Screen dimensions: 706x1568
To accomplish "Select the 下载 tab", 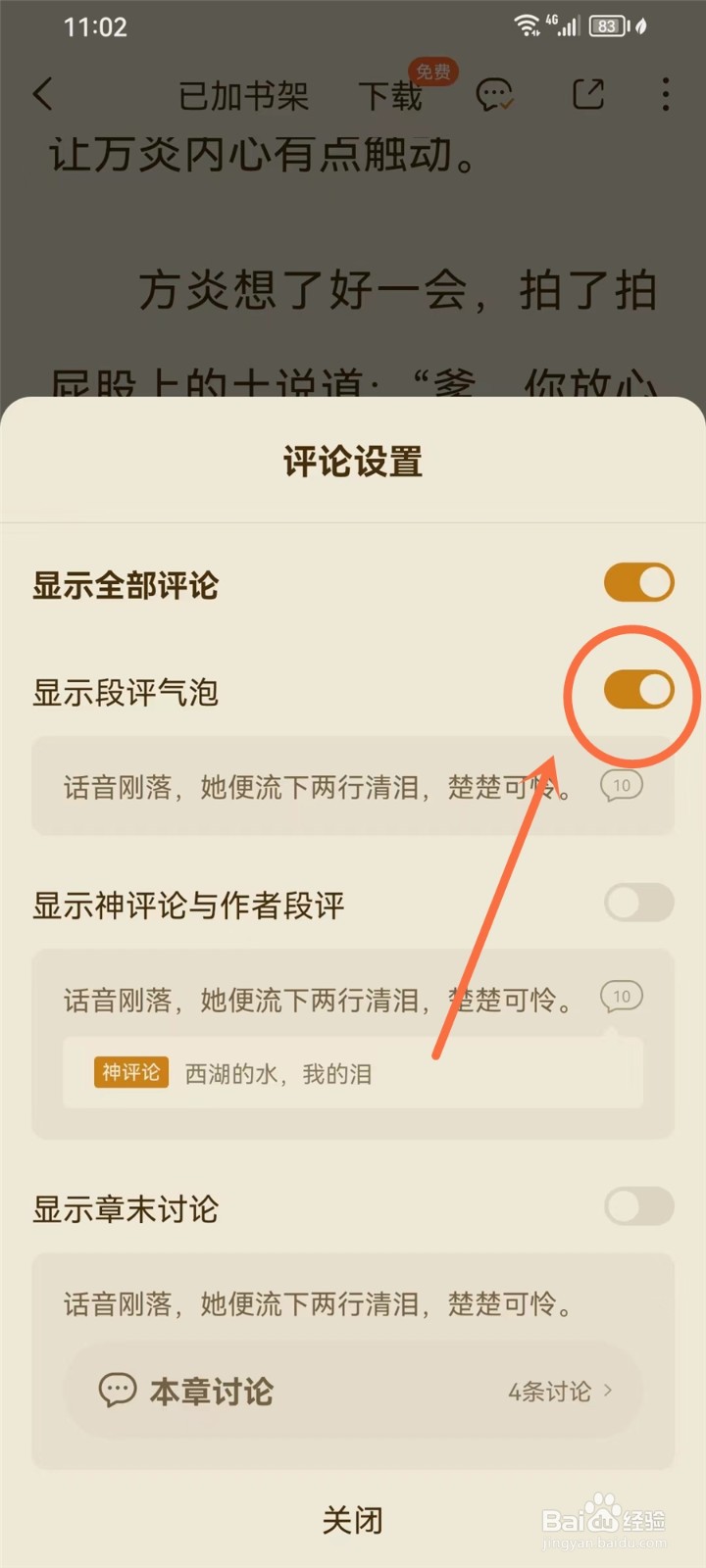I will [x=390, y=96].
